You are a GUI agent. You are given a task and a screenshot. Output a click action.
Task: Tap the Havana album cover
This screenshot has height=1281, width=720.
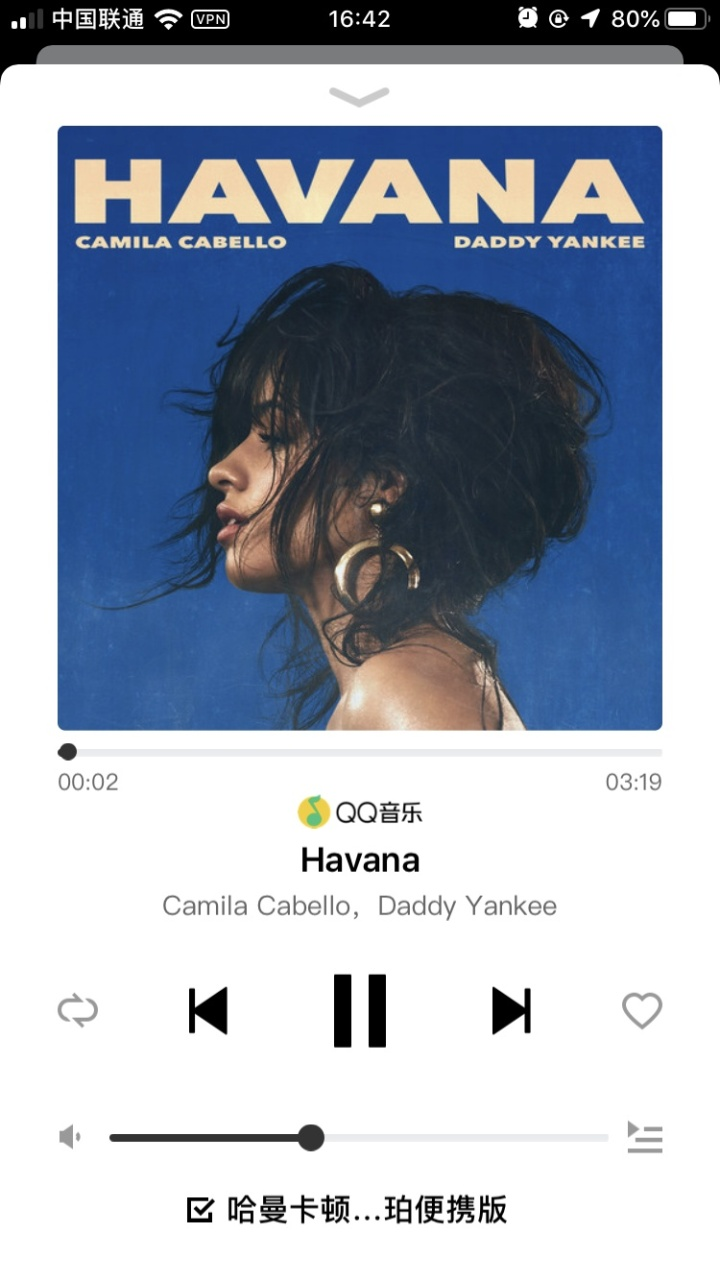(x=360, y=428)
